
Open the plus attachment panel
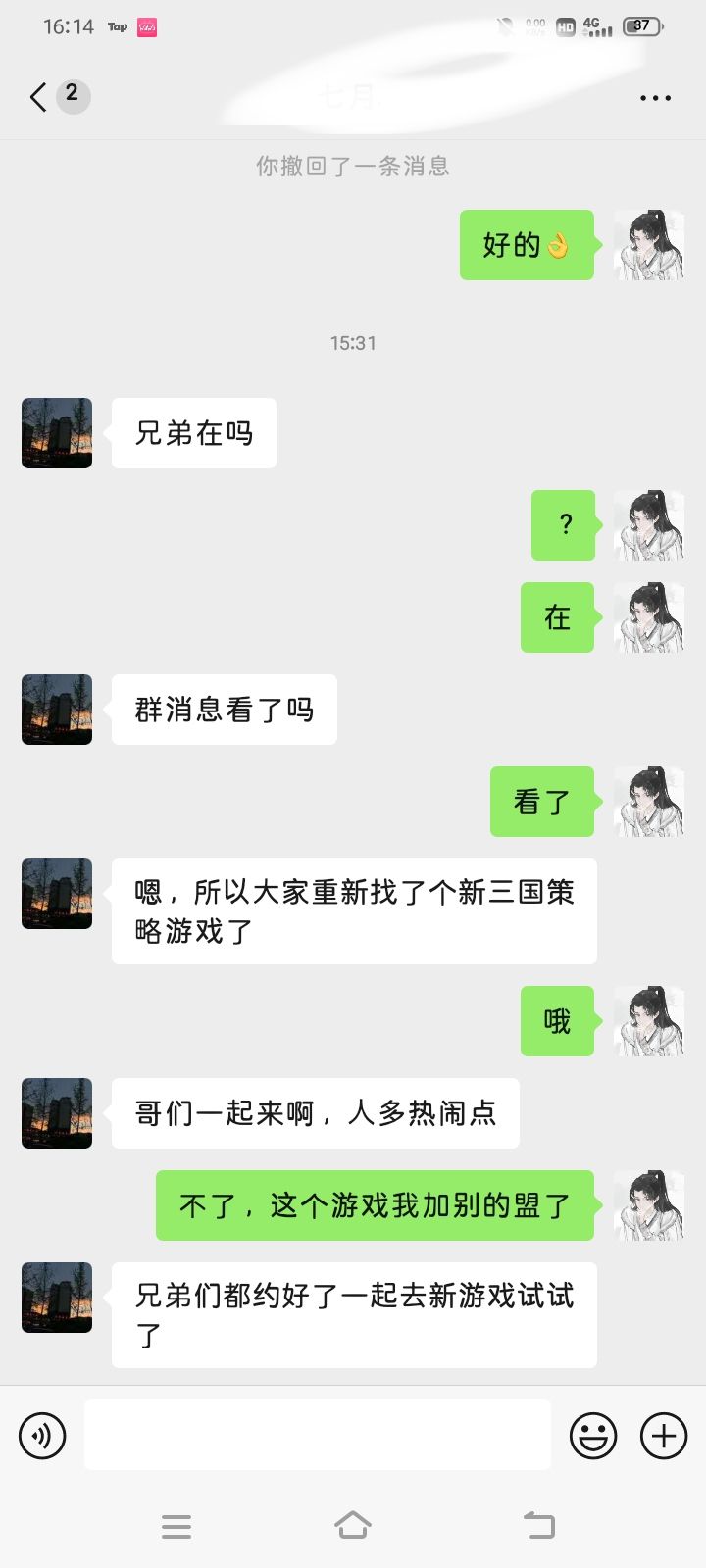664,1436
